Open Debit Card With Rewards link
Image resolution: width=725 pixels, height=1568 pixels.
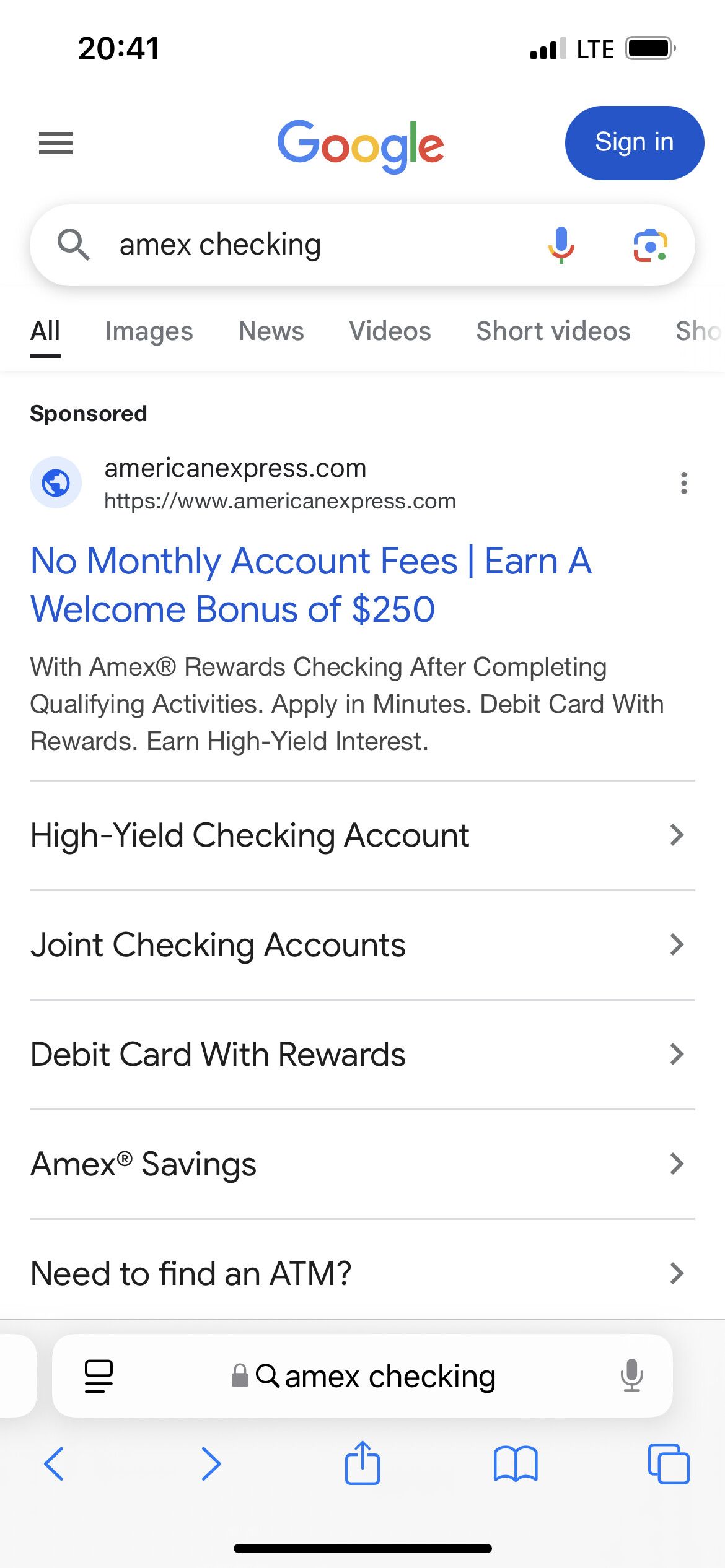(x=362, y=1055)
